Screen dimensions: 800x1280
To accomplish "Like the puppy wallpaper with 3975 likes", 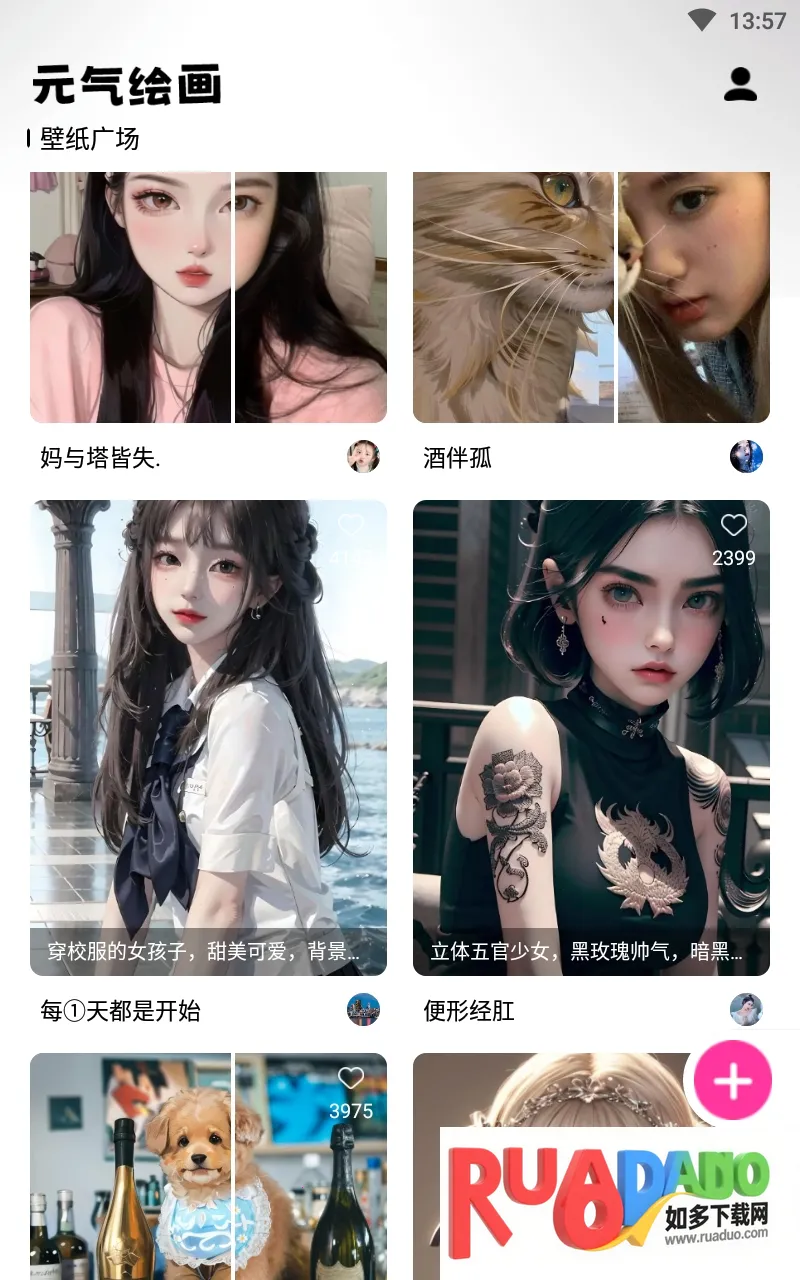I will click(x=350, y=1078).
